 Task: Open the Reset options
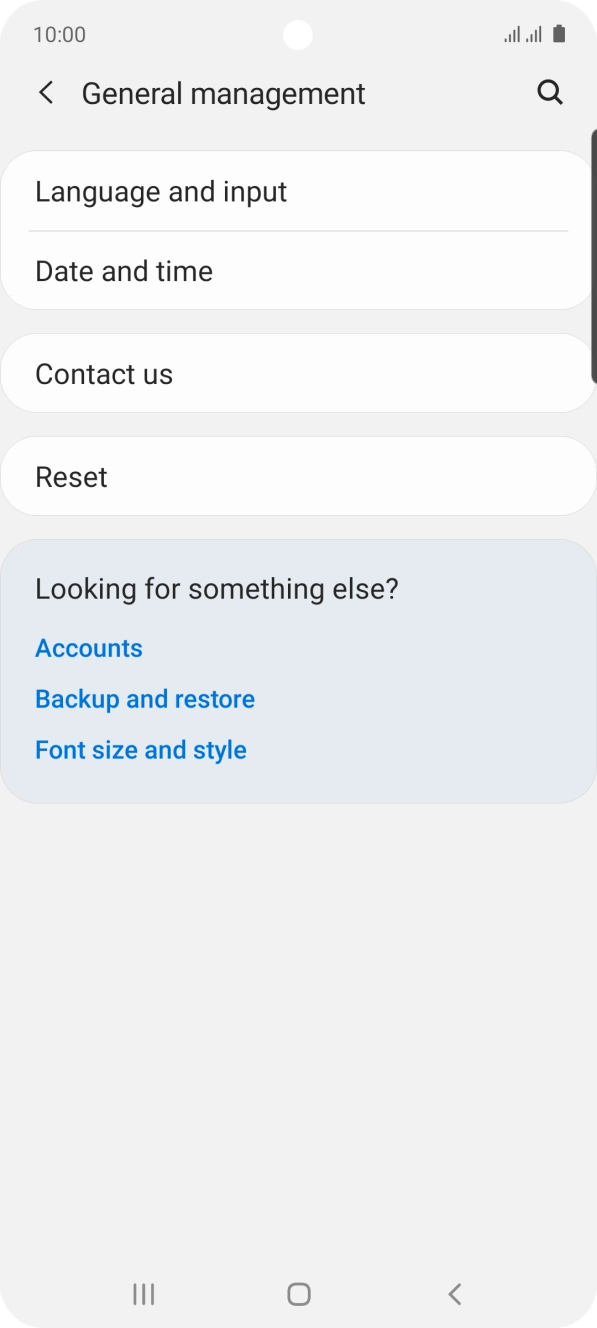(x=298, y=477)
